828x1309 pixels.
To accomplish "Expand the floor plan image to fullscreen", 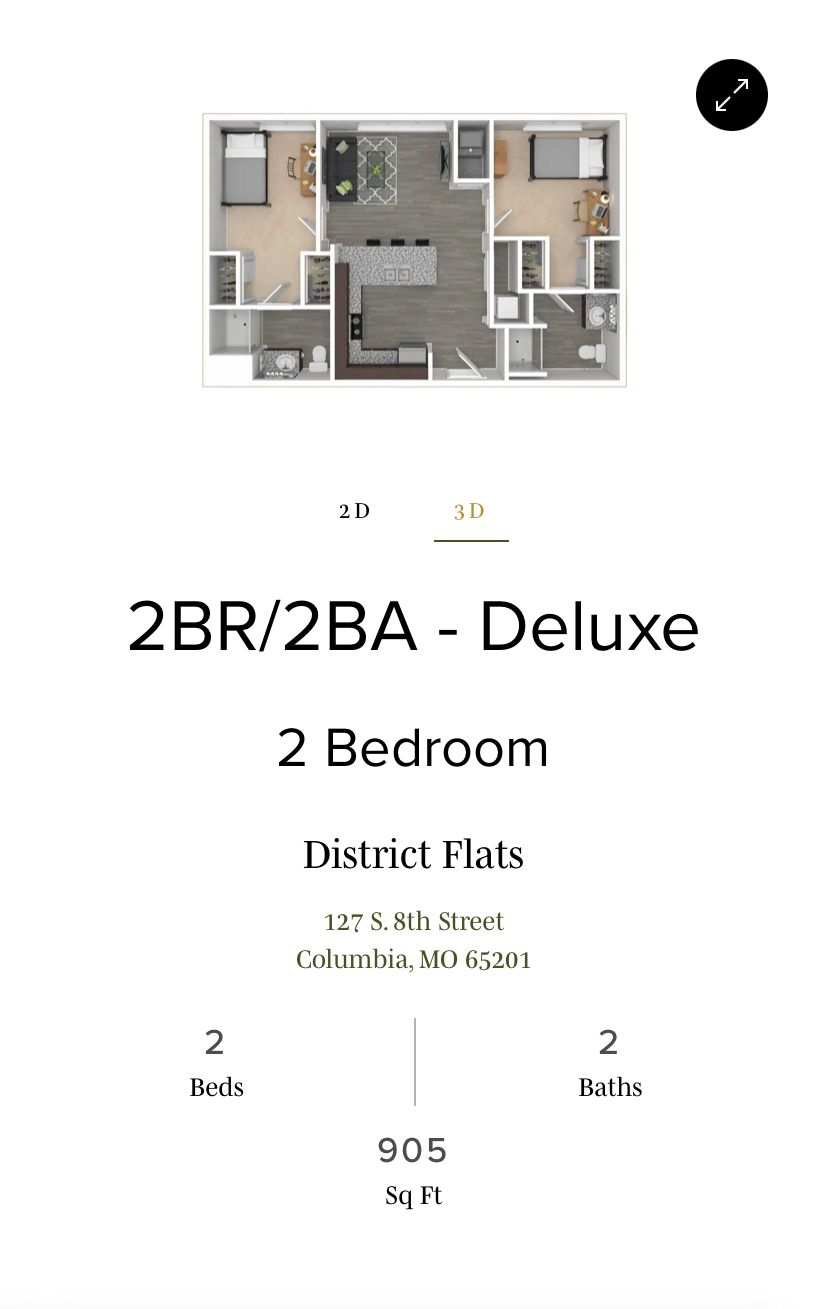I will pos(731,95).
